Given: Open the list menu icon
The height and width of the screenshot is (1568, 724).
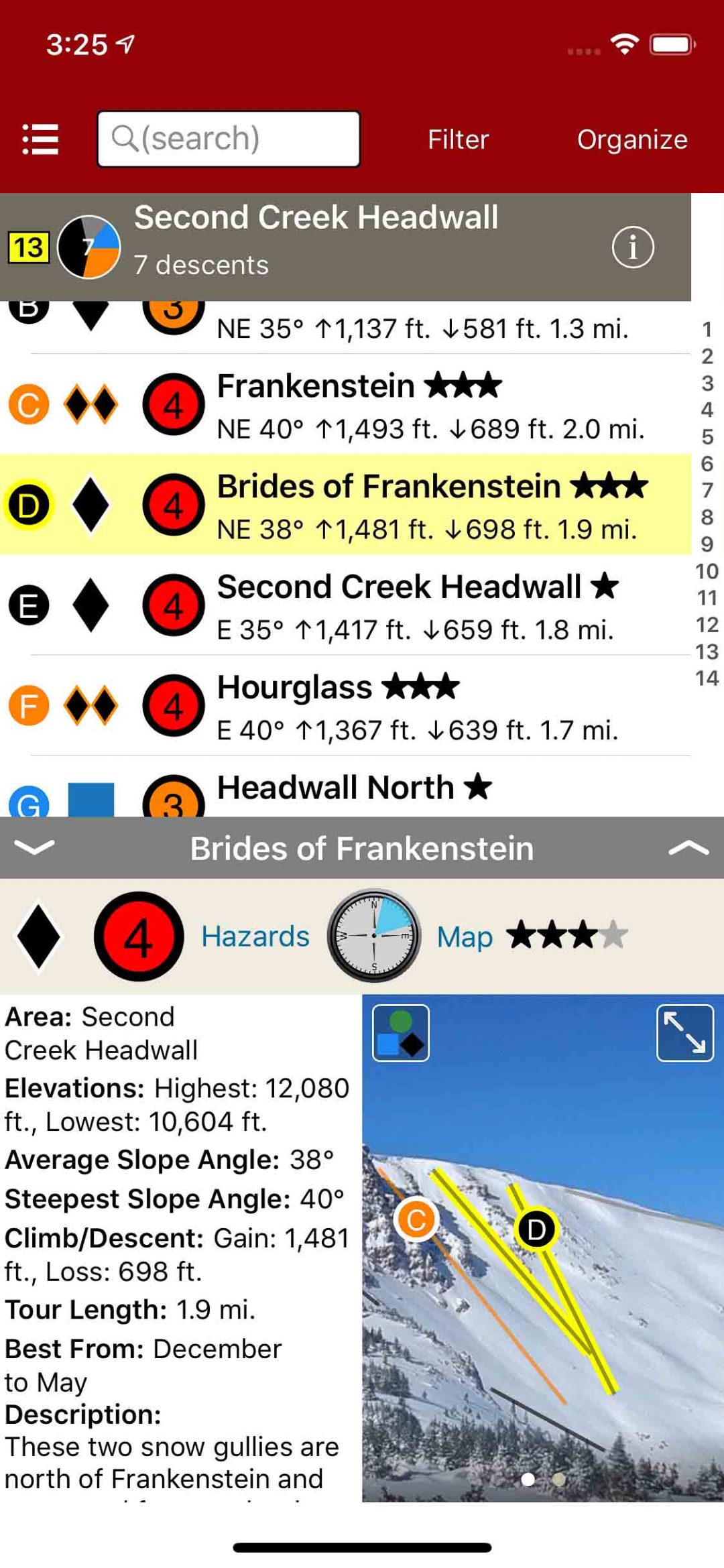Looking at the screenshot, I should click(40, 139).
